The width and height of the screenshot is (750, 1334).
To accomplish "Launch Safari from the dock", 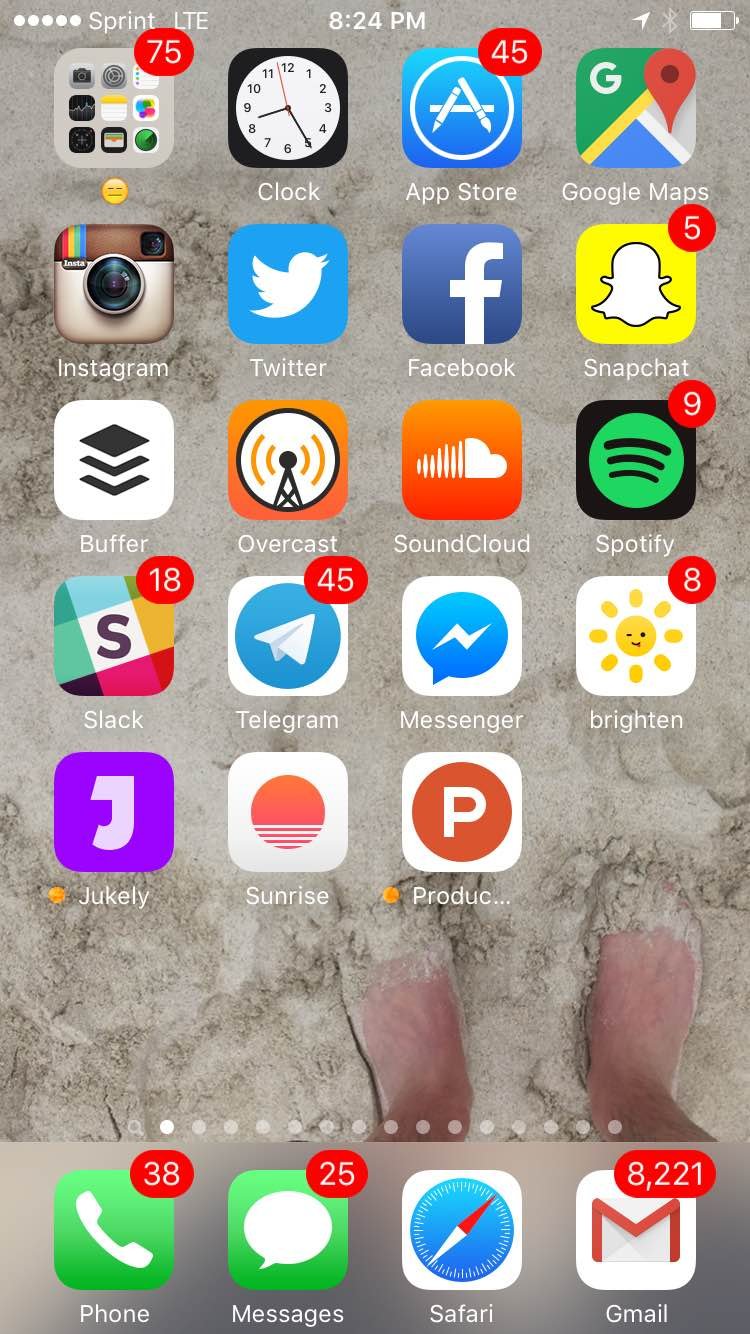I will tap(462, 1230).
